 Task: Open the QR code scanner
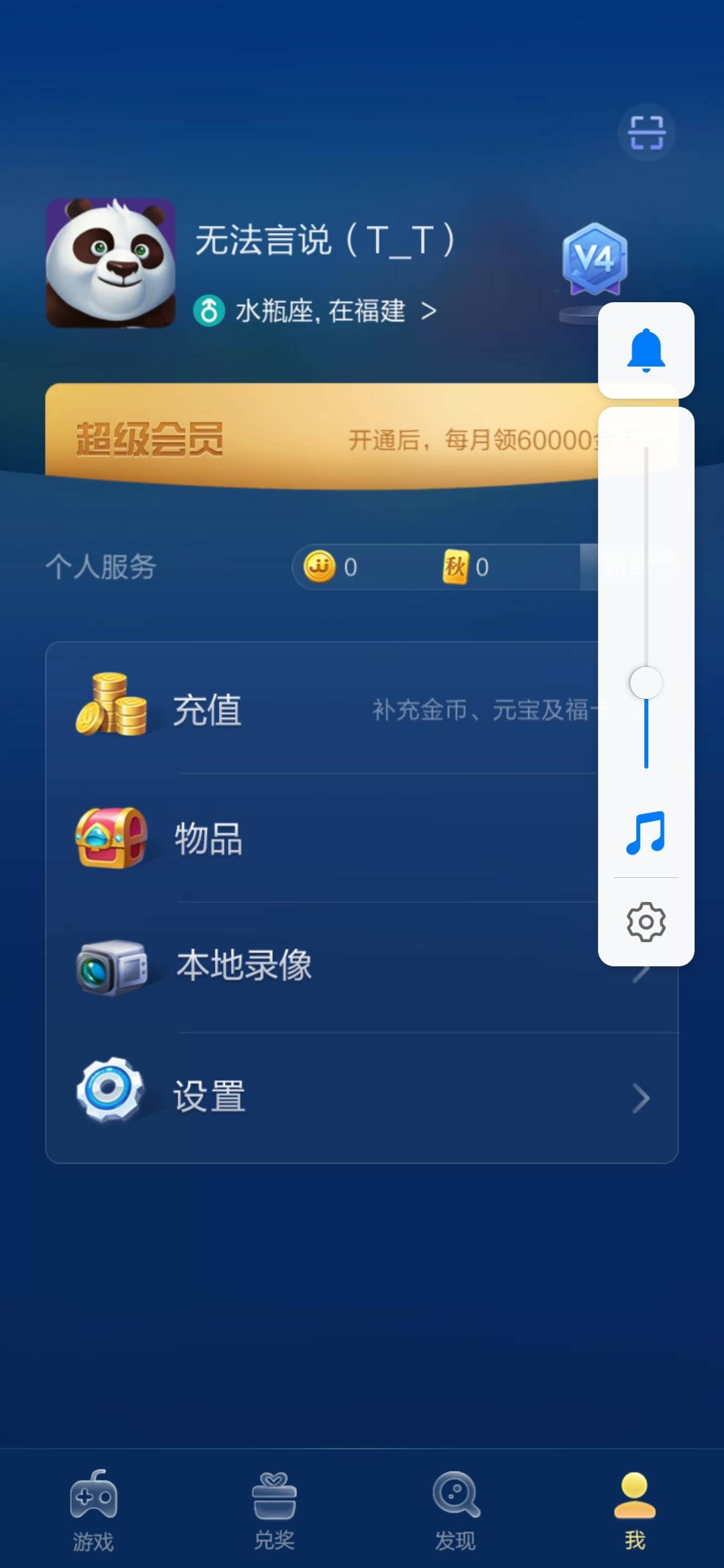click(x=646, y=132)
